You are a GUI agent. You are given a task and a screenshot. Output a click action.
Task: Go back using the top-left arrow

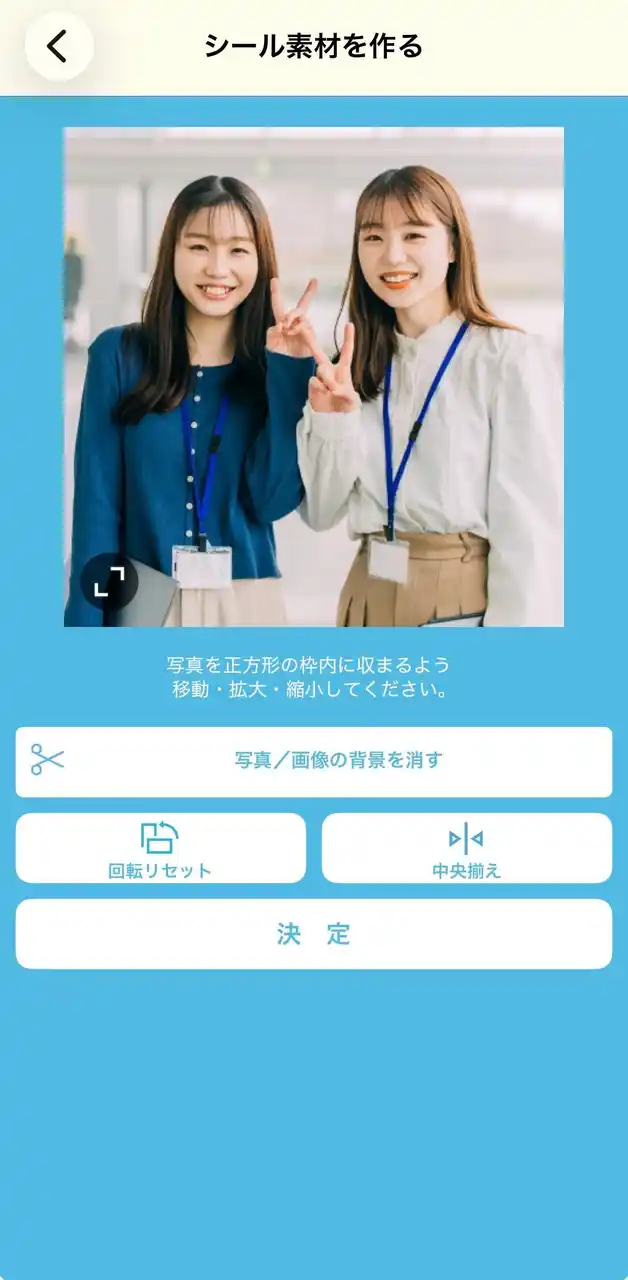(58, 46)
